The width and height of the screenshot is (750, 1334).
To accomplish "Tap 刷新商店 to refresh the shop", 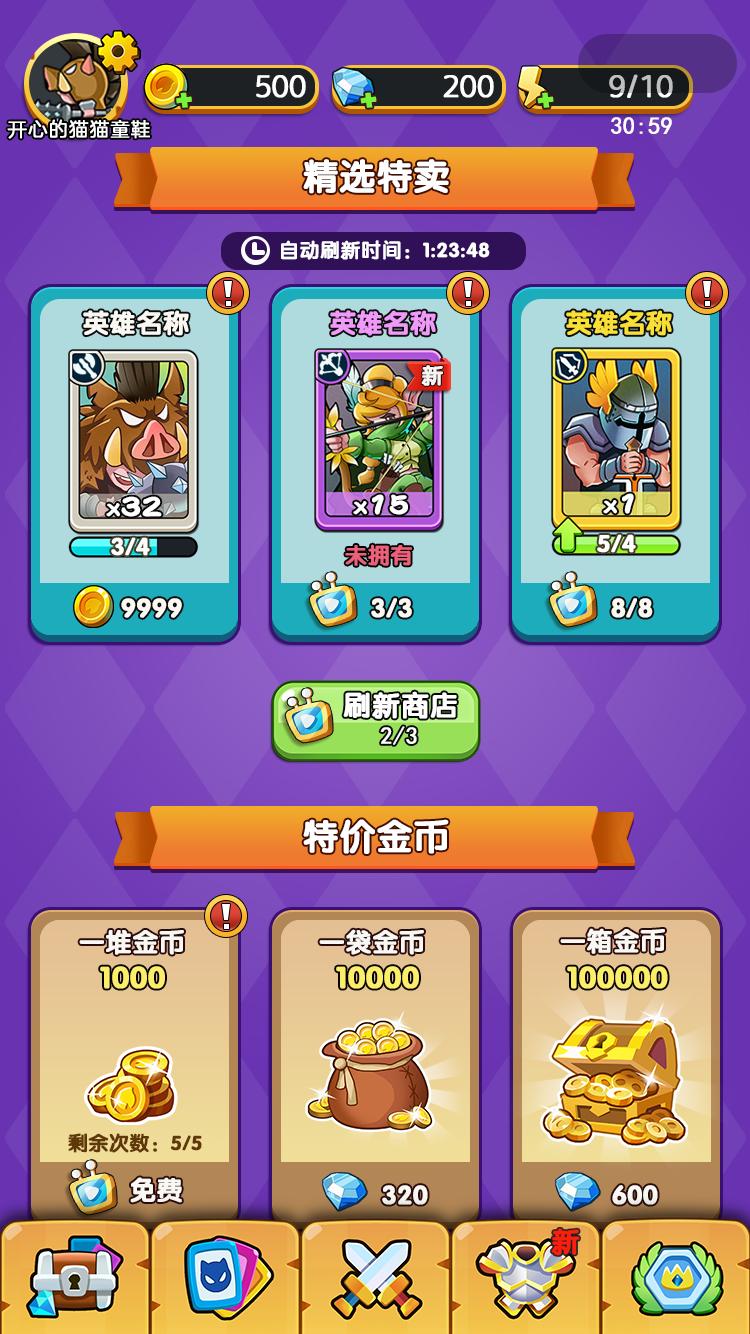I will (375, 720).
